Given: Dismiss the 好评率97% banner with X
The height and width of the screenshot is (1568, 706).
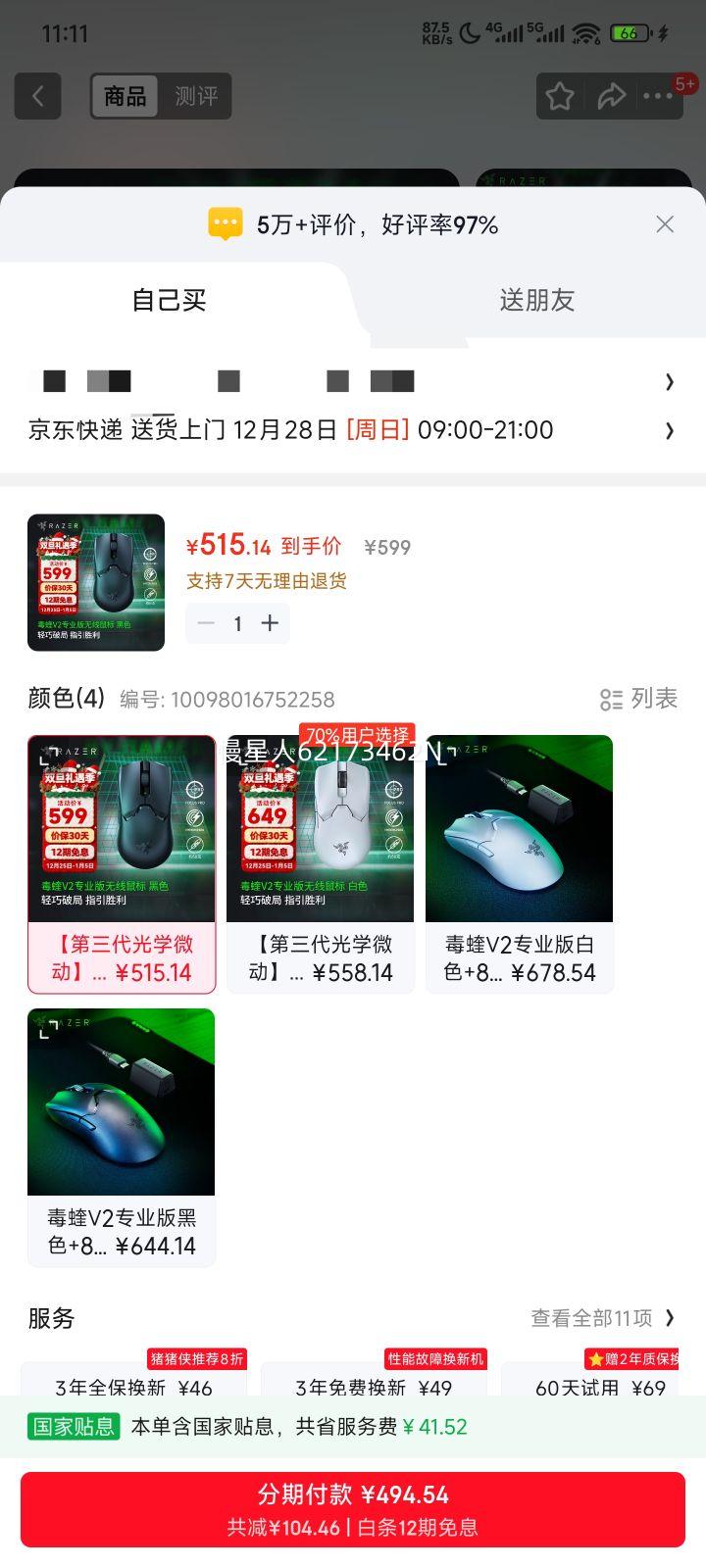Looking at the screenshot, I should coord(665,223).
